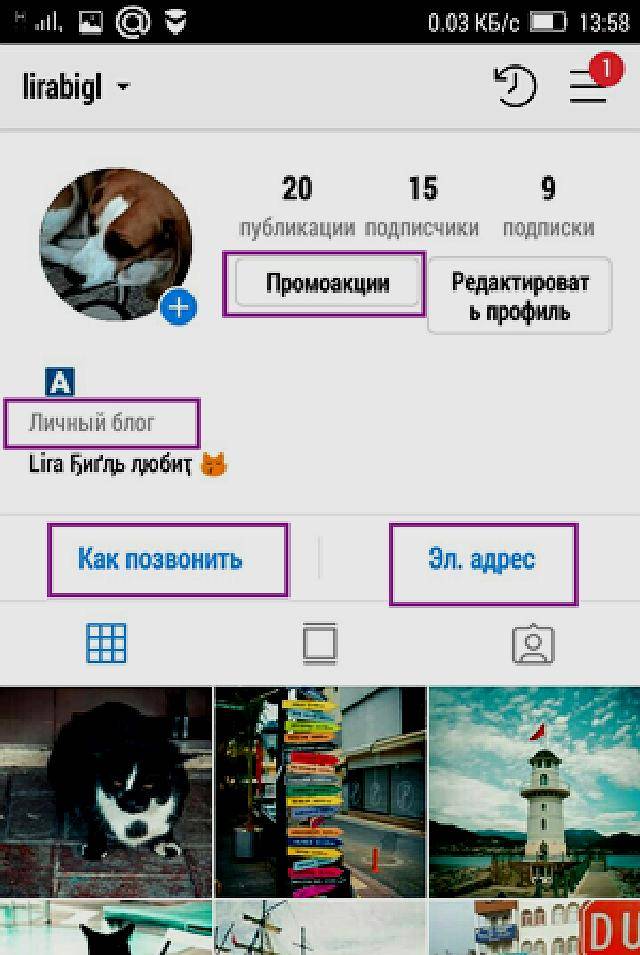The height and width of the screenshot is (955, 640).
Task: Tap the profile picture to add story
Action: pyautogui.click(x=116, y=243)
